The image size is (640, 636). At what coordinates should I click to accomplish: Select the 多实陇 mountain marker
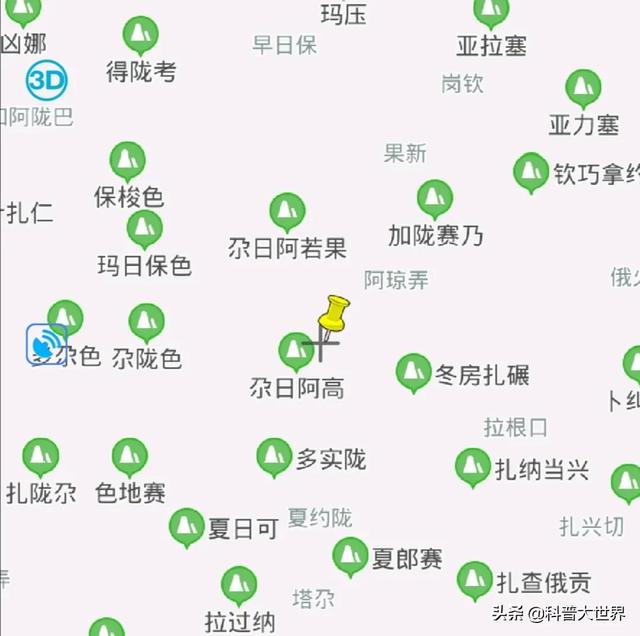point(274,457)
